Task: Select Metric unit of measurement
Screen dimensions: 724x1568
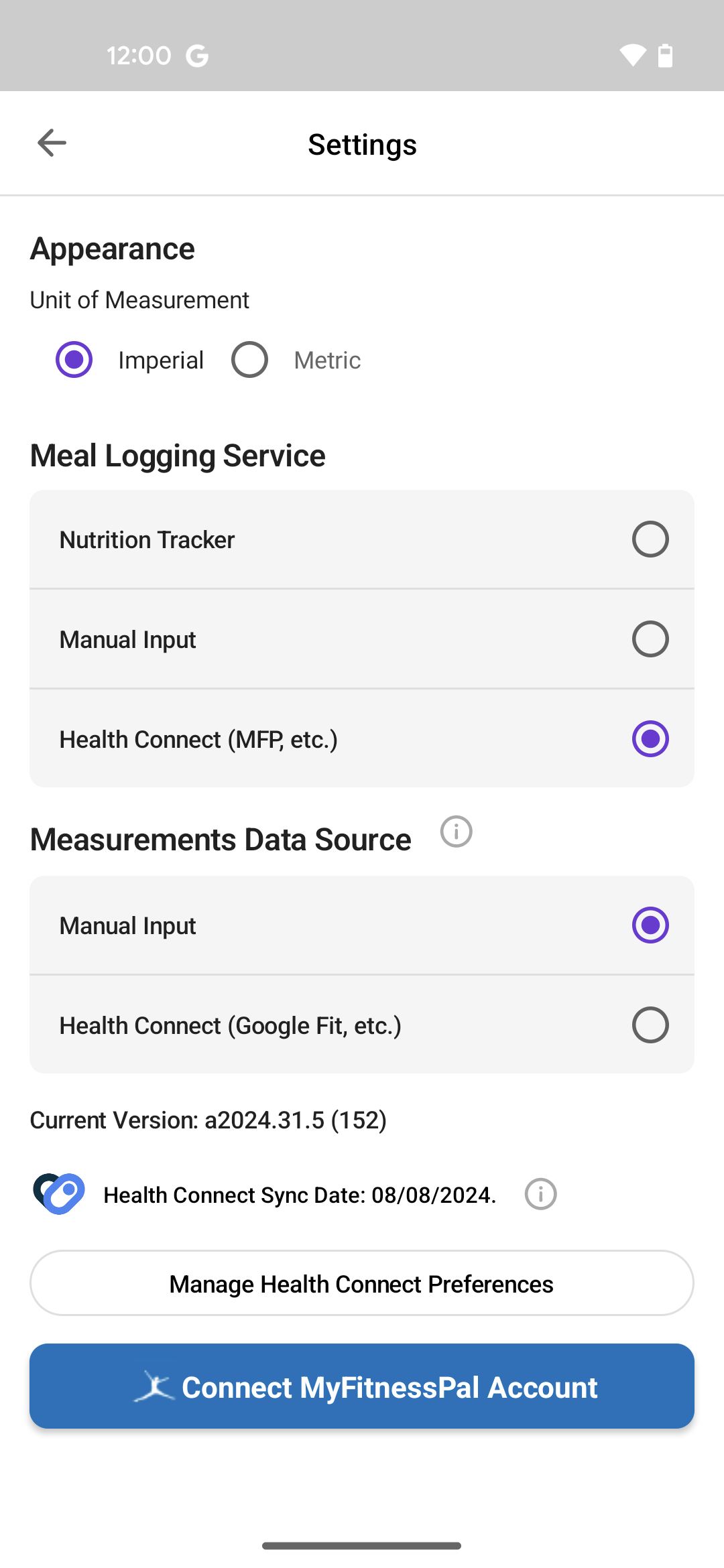Action: [x=249, y=360]
